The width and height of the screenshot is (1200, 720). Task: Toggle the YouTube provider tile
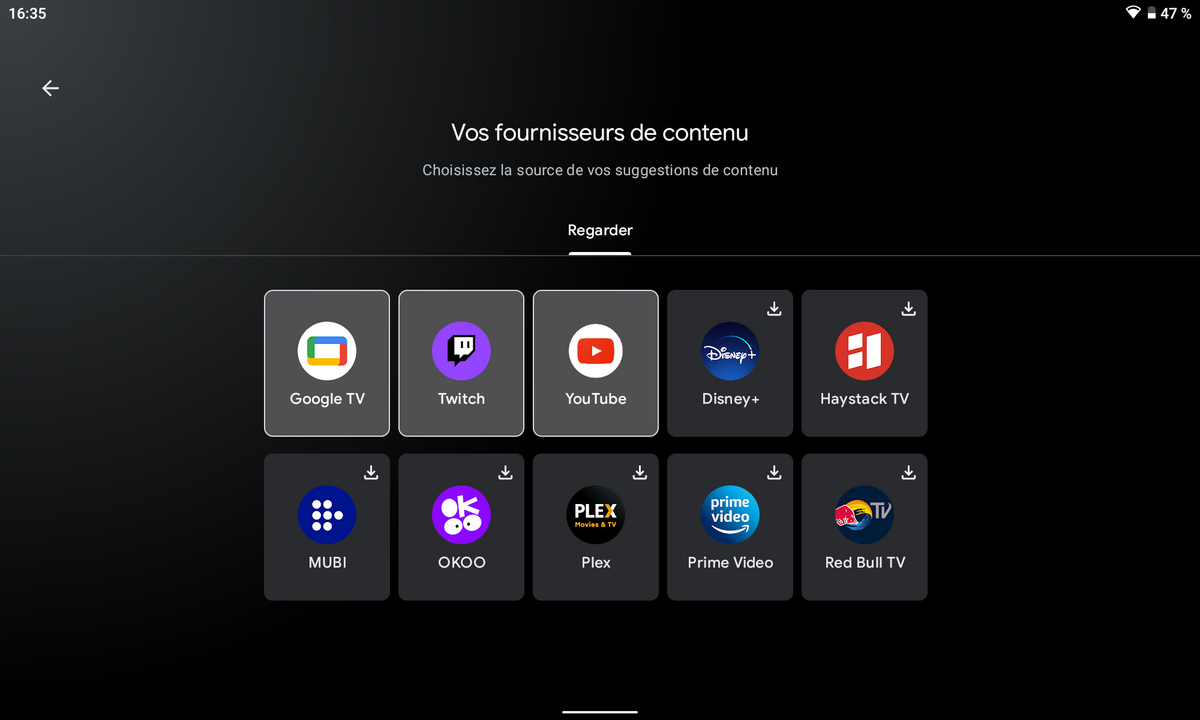596,363
